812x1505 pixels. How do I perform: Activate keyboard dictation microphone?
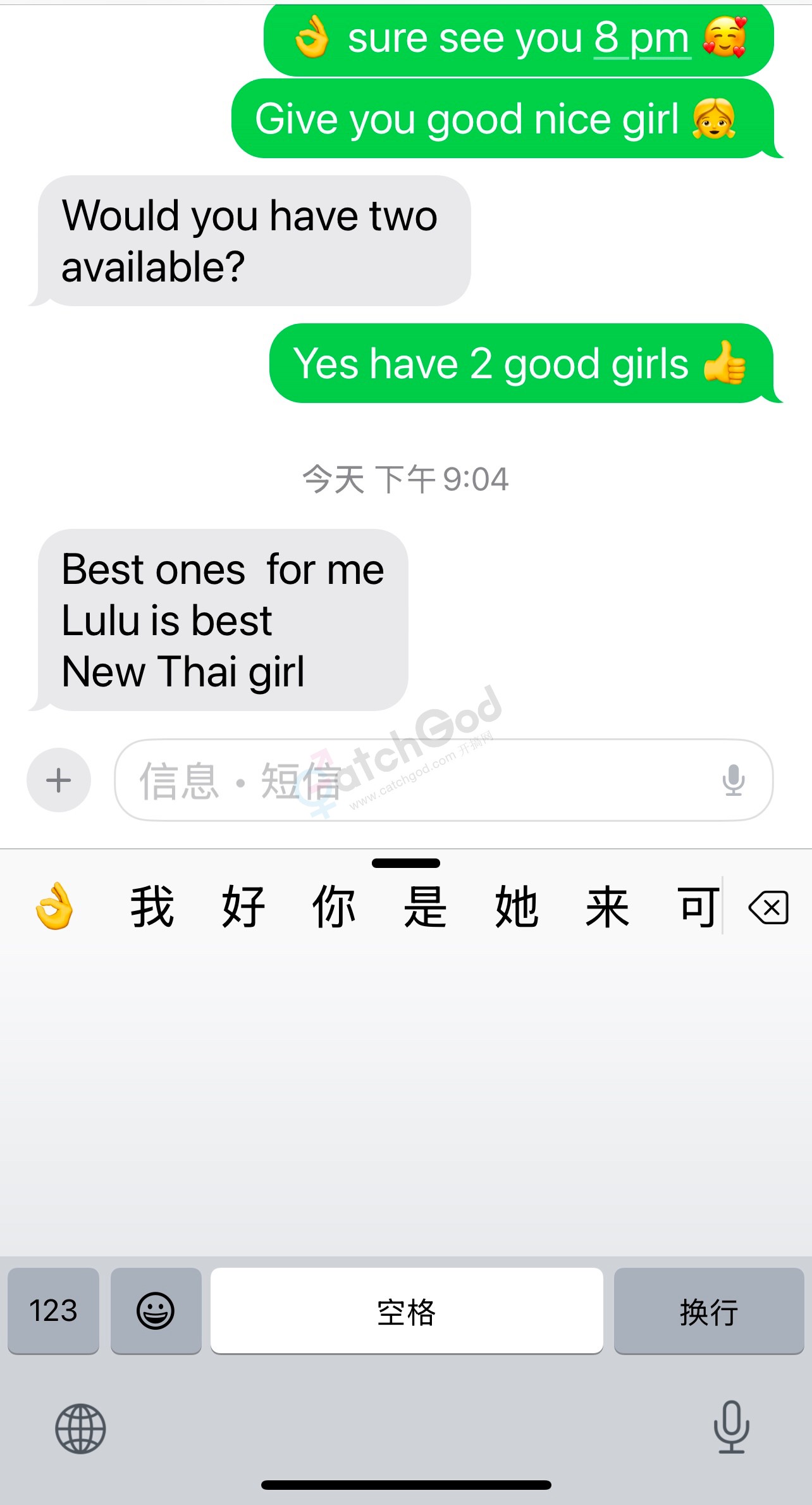pyautogui.click(x=732, y=1427)
